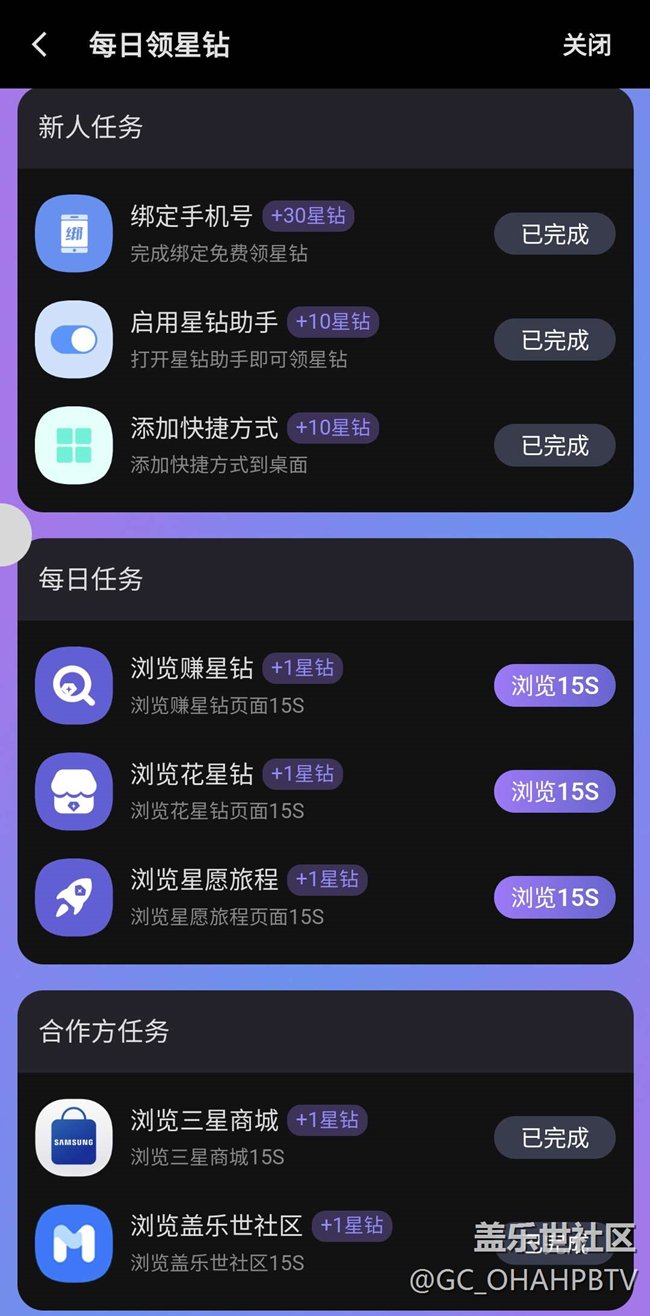Tap 关闭 to close the page
This screenshot has height=1316, width=650.
point(586,45)
